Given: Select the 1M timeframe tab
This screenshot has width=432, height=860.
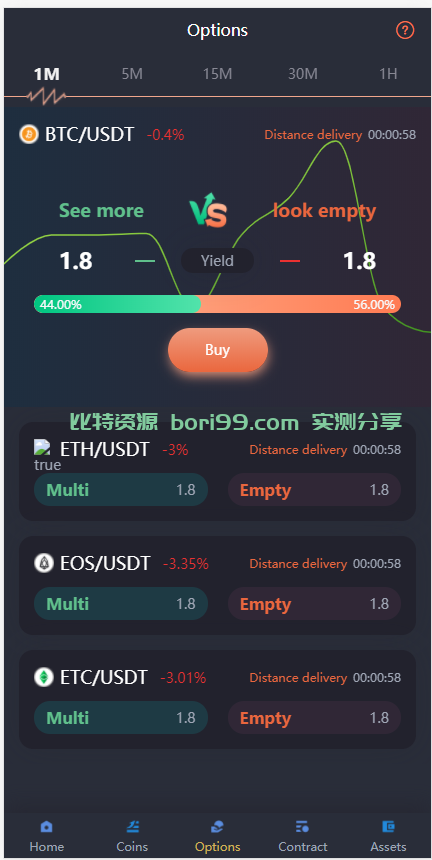Looking at the screenshot, I should 47,74.
